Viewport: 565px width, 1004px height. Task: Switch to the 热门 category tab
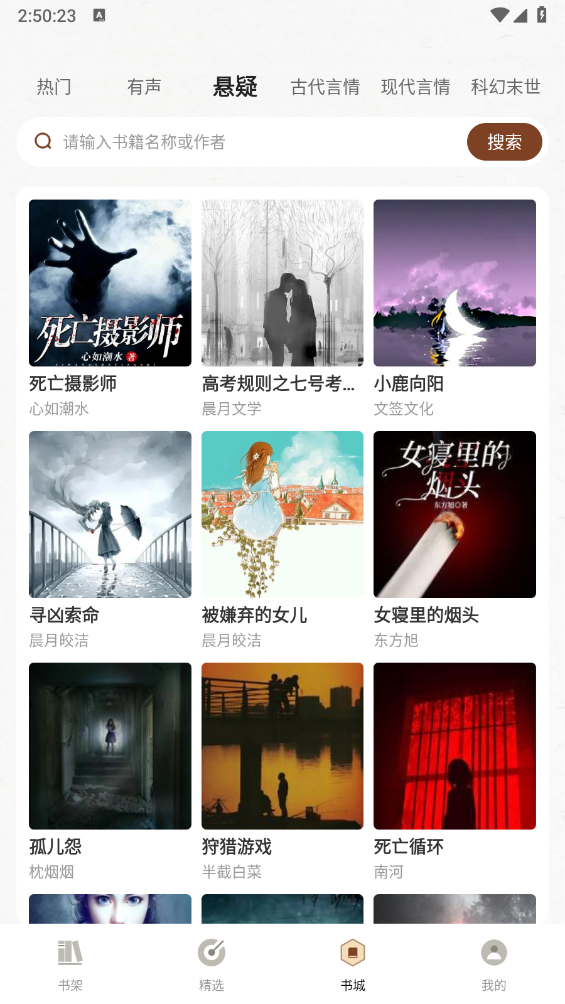pyautogui.click(x=54, y=86)
